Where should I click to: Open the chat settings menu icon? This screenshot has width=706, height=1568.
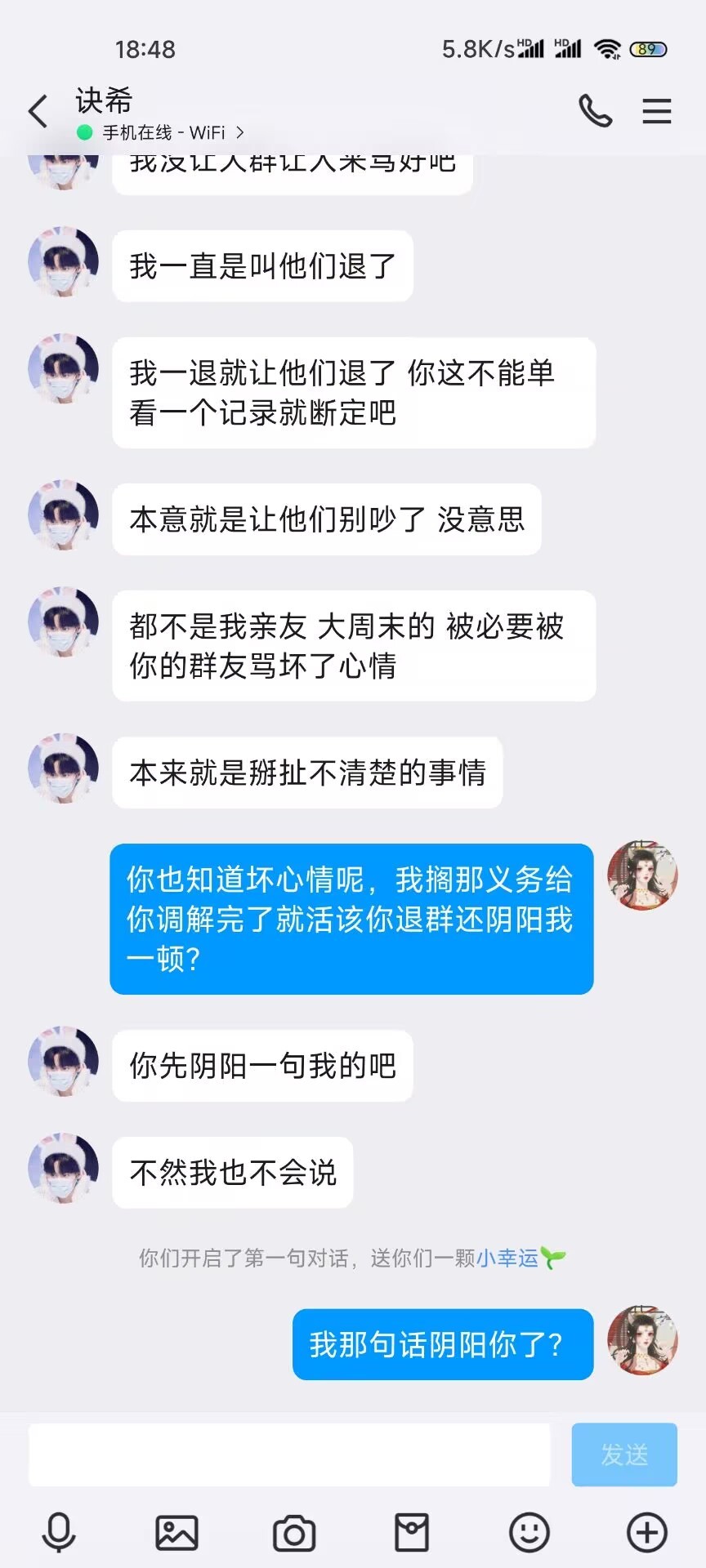[656, 111]
